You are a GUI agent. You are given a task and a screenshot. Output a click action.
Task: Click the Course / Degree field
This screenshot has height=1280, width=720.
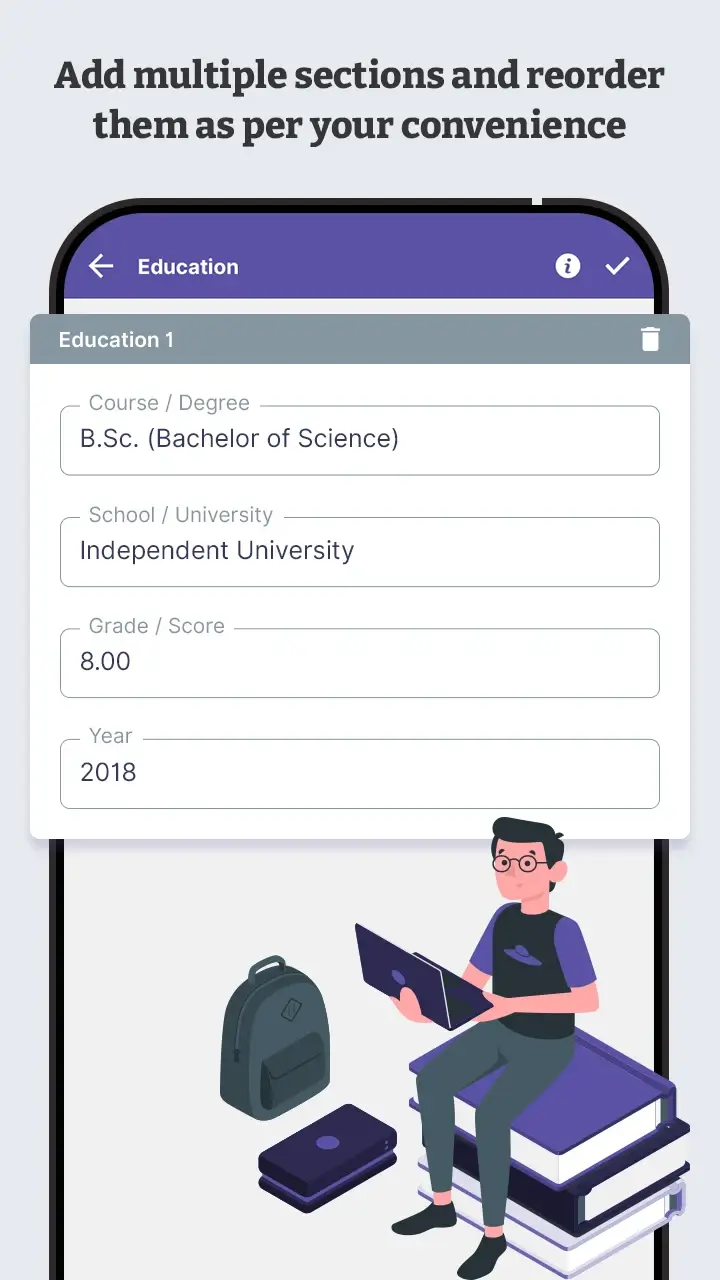pos(360,440)
